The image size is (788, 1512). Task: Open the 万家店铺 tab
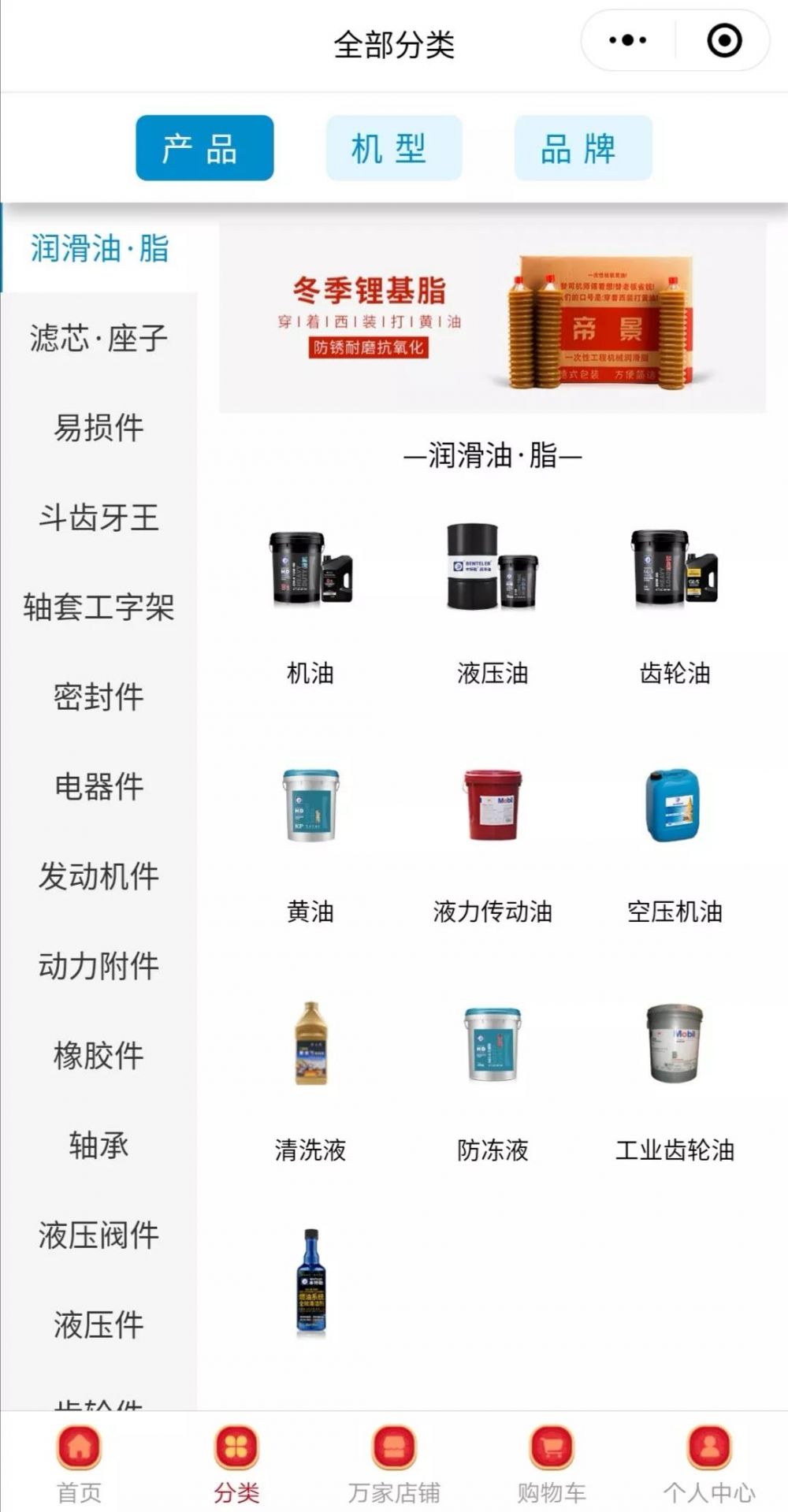pos(394,1464)
